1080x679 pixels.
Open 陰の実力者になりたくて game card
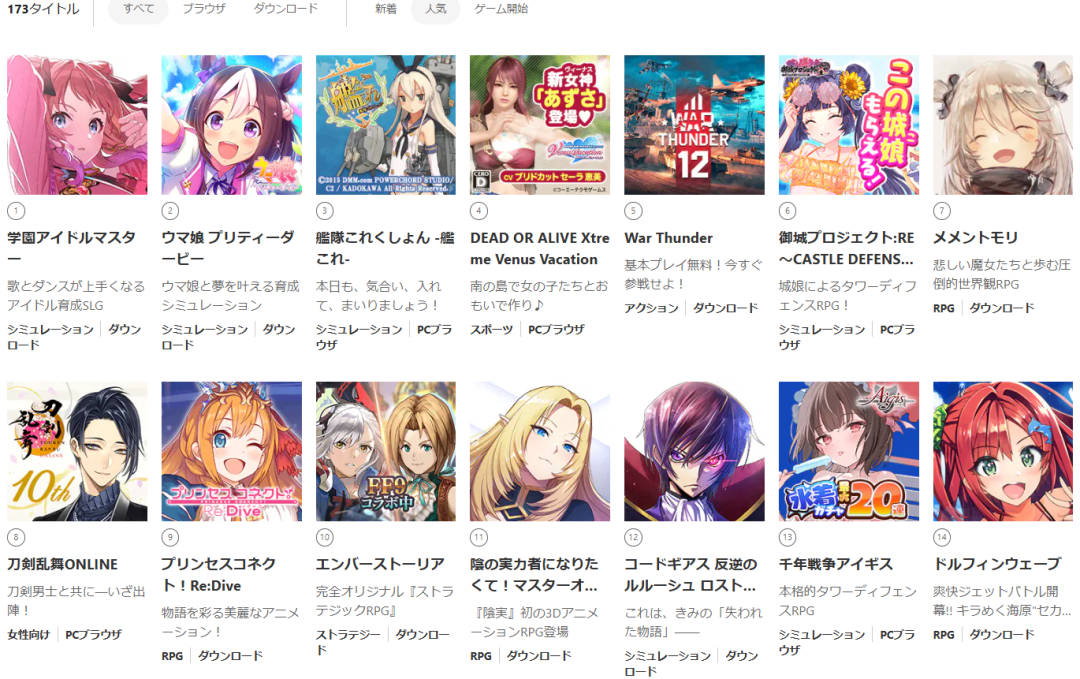click(x=540, y=451)
